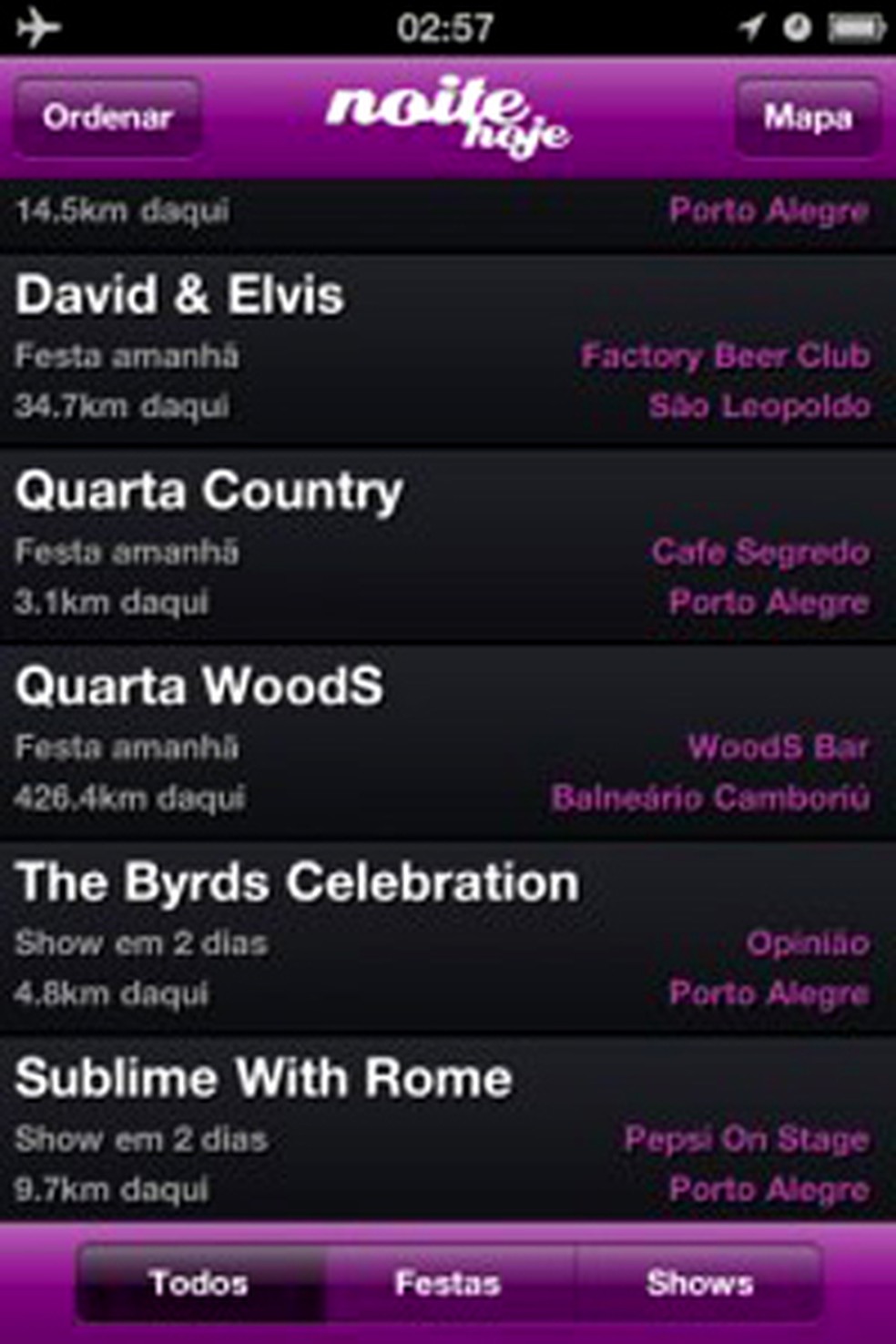Open The Byrds Celebration show
The width and height of the screenshot is (896, 1344).
click(446, 938)
